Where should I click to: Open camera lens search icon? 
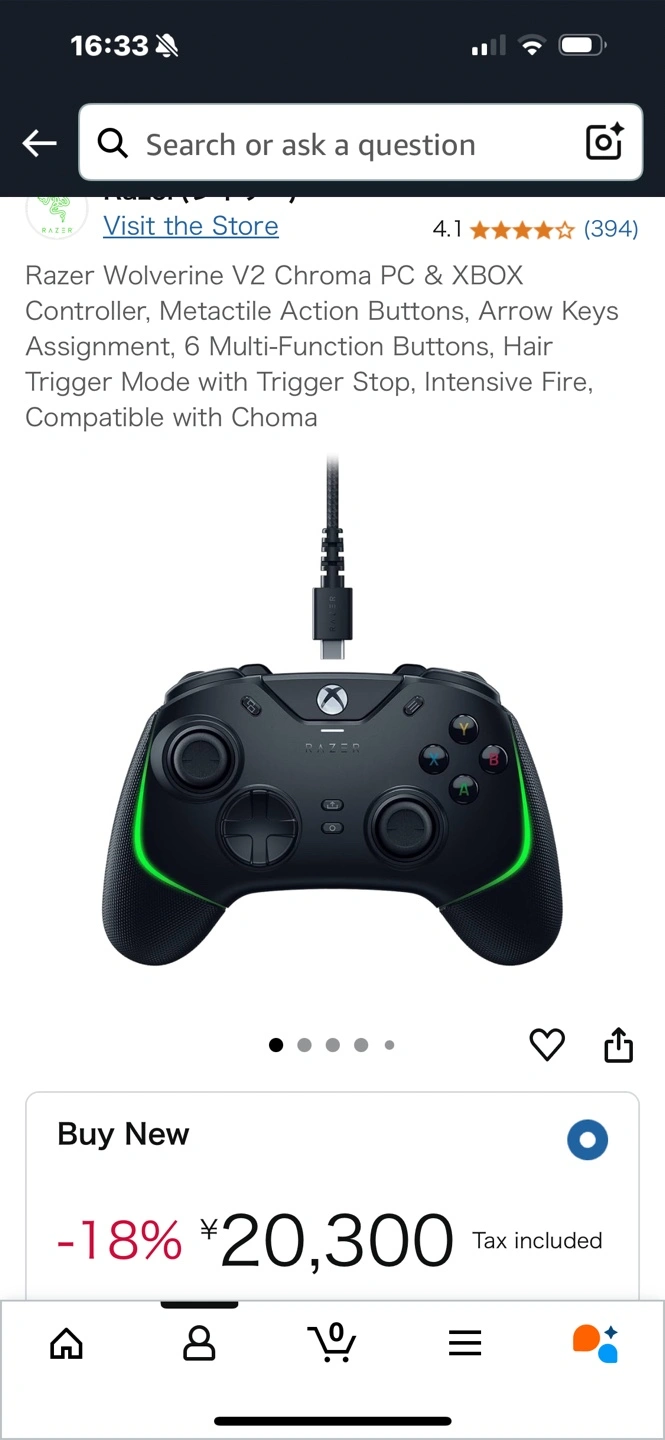tap(605, 143)
